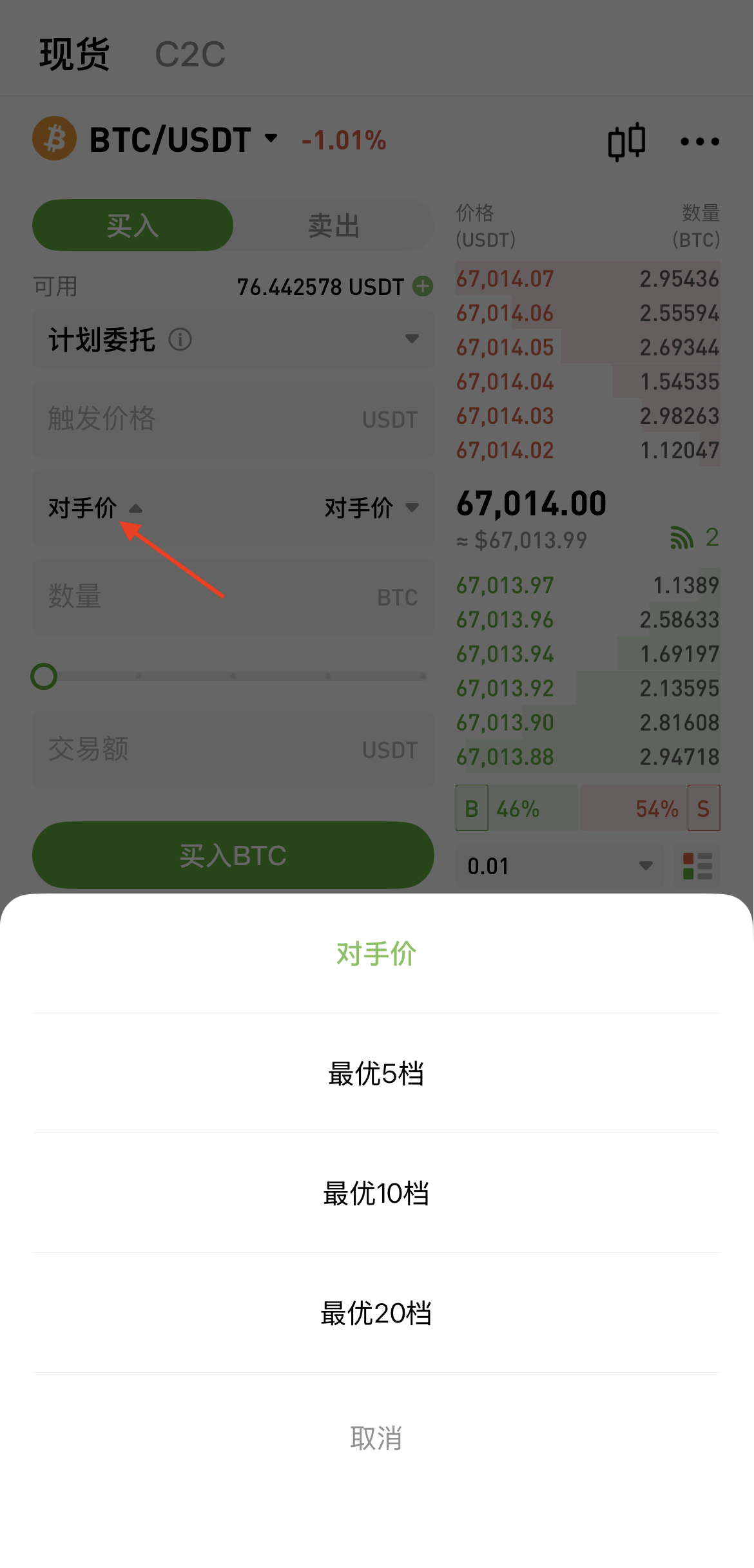Pick the 最优20档 option
Image resolution: width=754 pixels, height=1568 pixels.
tap(376, 1314)
